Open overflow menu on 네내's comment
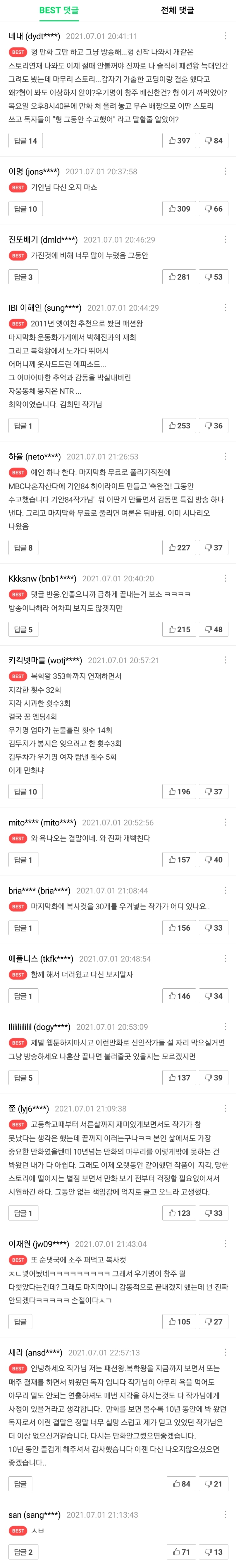 [x=226, y=36]
